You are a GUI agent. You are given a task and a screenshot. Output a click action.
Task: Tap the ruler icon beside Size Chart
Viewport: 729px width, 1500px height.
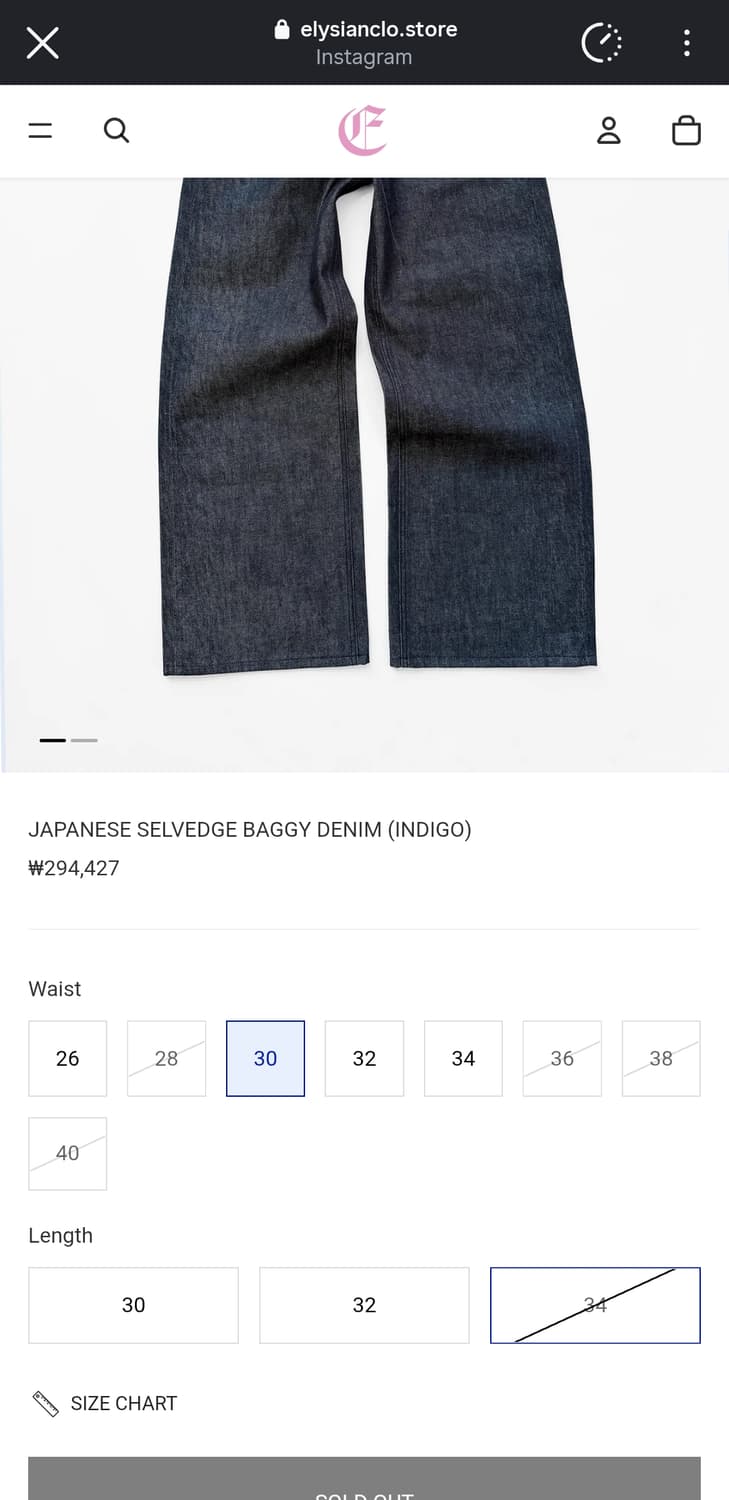(x=44, y=1404)
